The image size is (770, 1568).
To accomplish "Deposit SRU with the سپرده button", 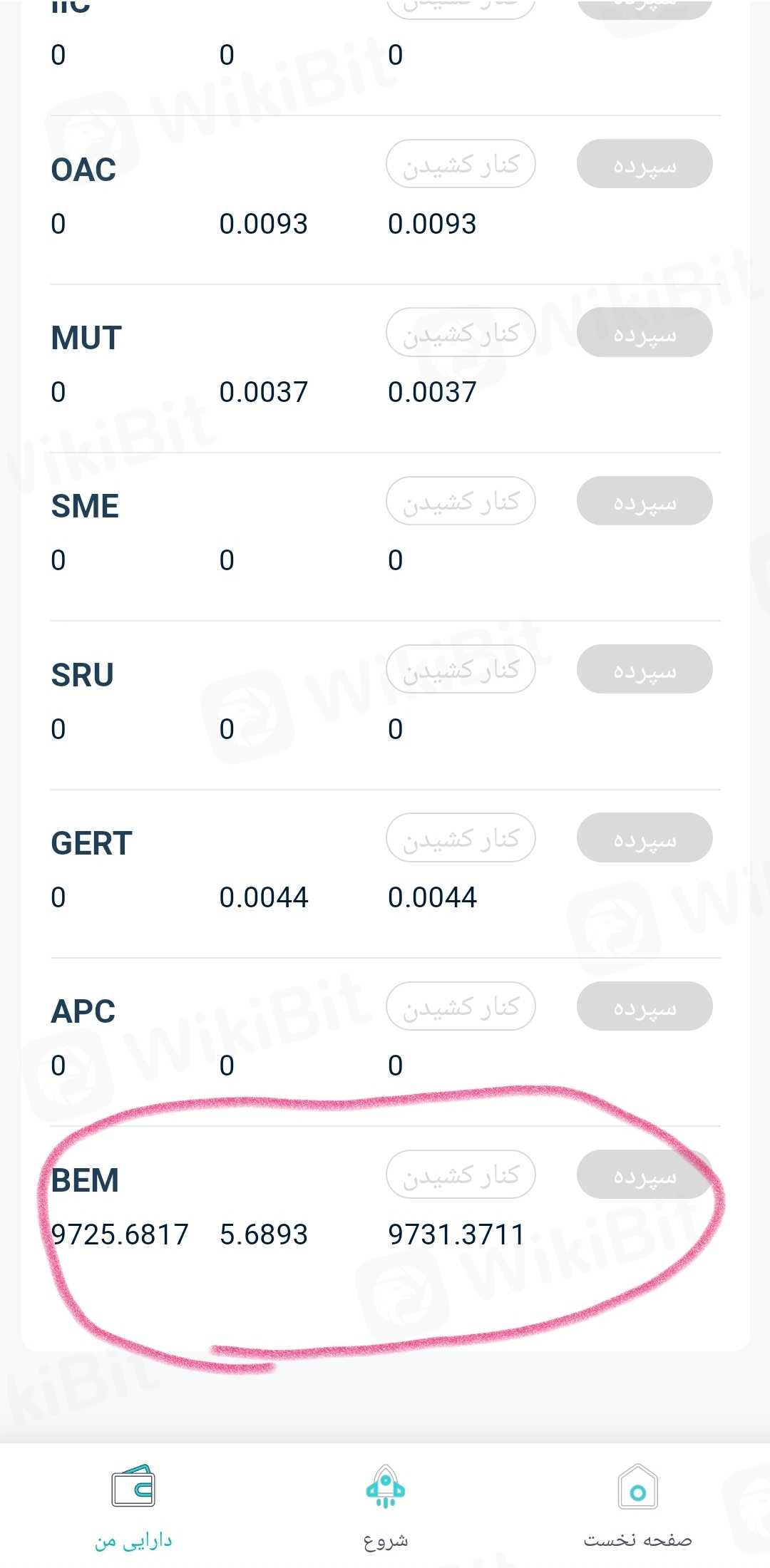I will (x=645, y=669).
